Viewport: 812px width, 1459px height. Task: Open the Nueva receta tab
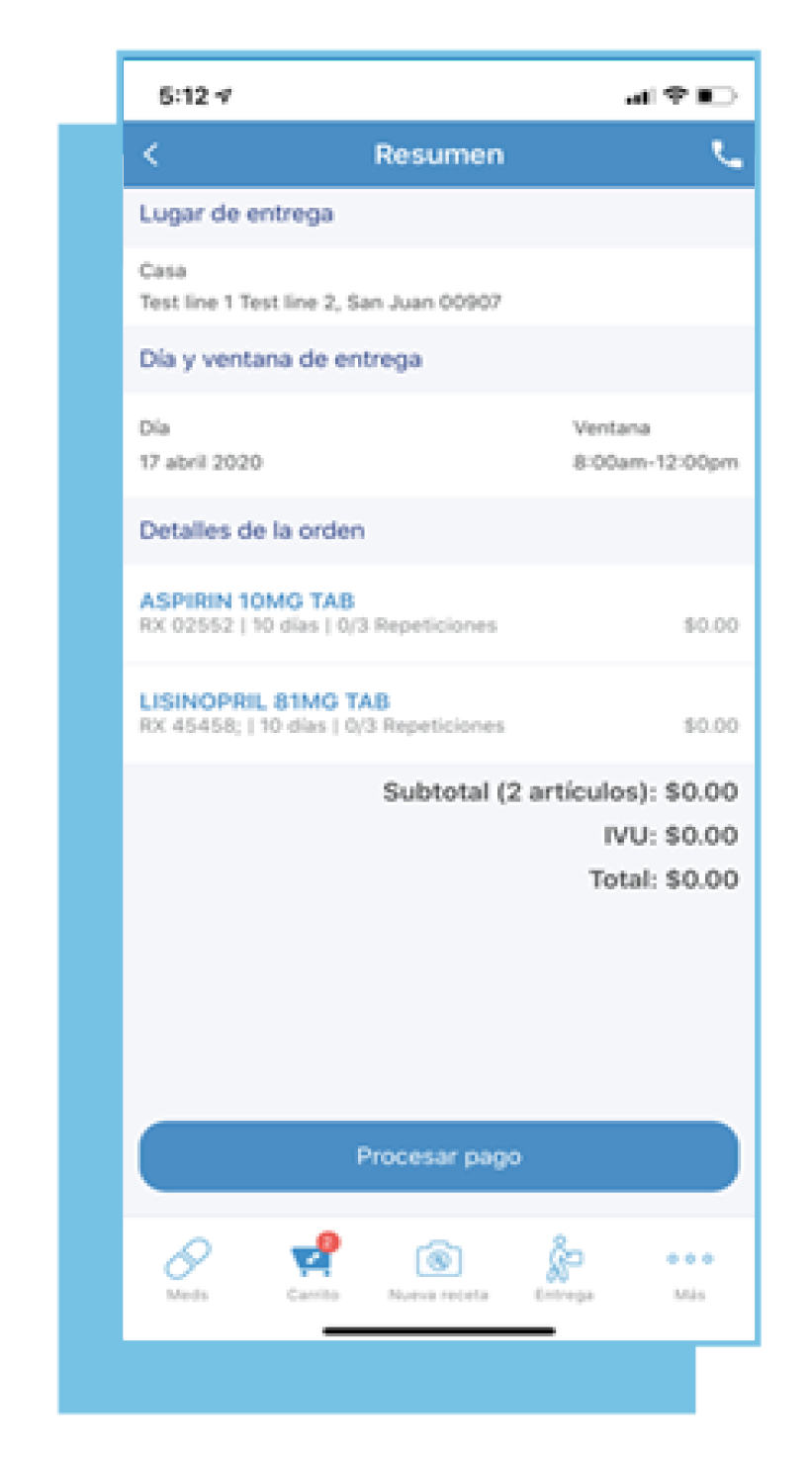(x=438, y=1269)
